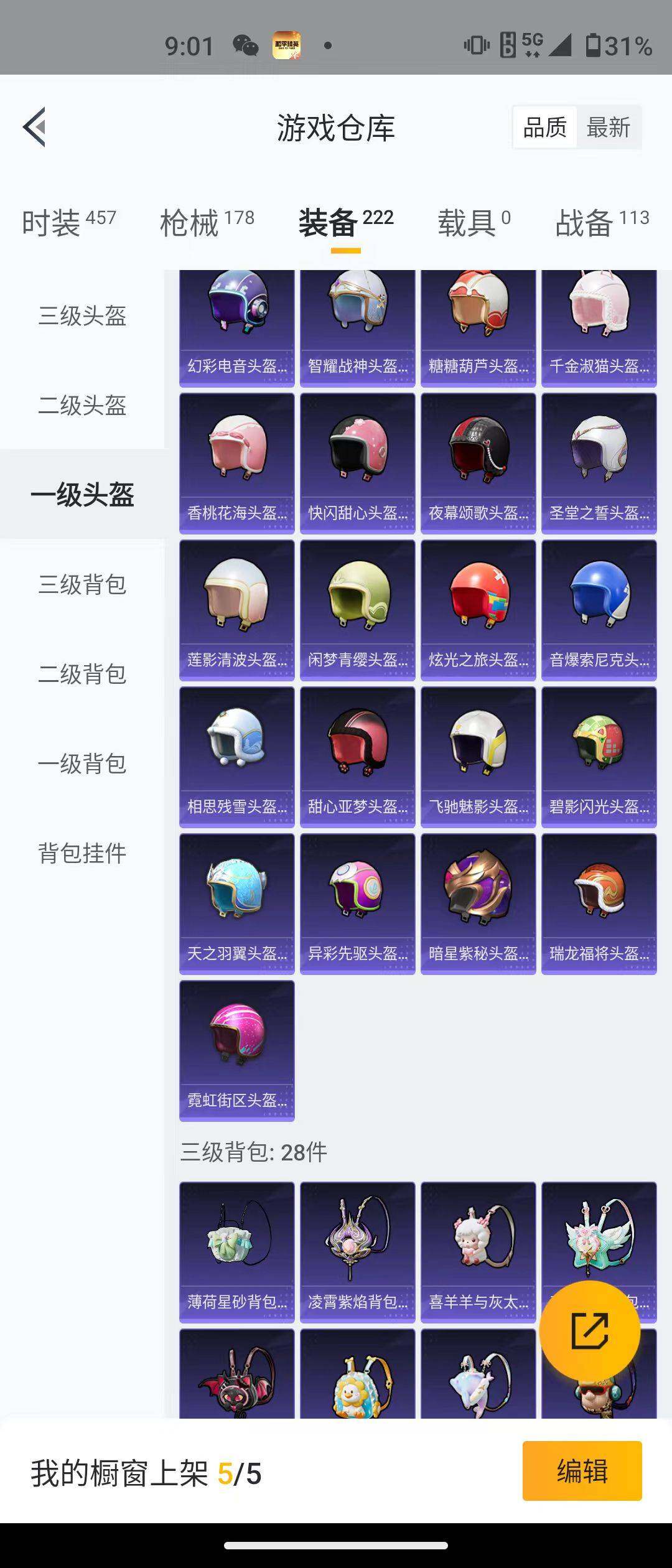The width and height of the screenshot is (672, 1568).
Task: Switch sorting to 最新 newest mode
Action: pyautogui.click(x=608, y=128)
